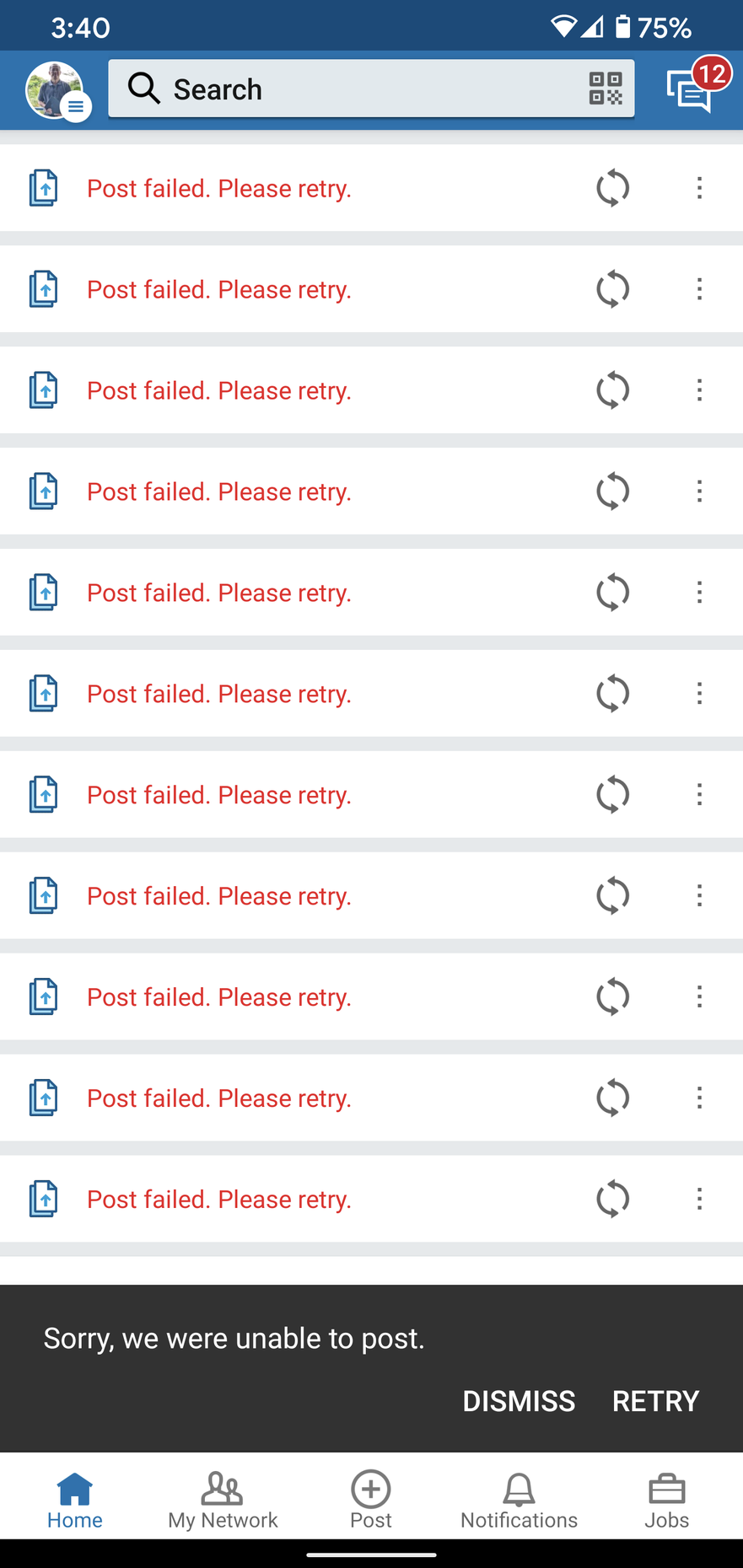Switch to the Jobs tab
This screenshot has height=1568, width=743.
click(x=666, y=1501)
